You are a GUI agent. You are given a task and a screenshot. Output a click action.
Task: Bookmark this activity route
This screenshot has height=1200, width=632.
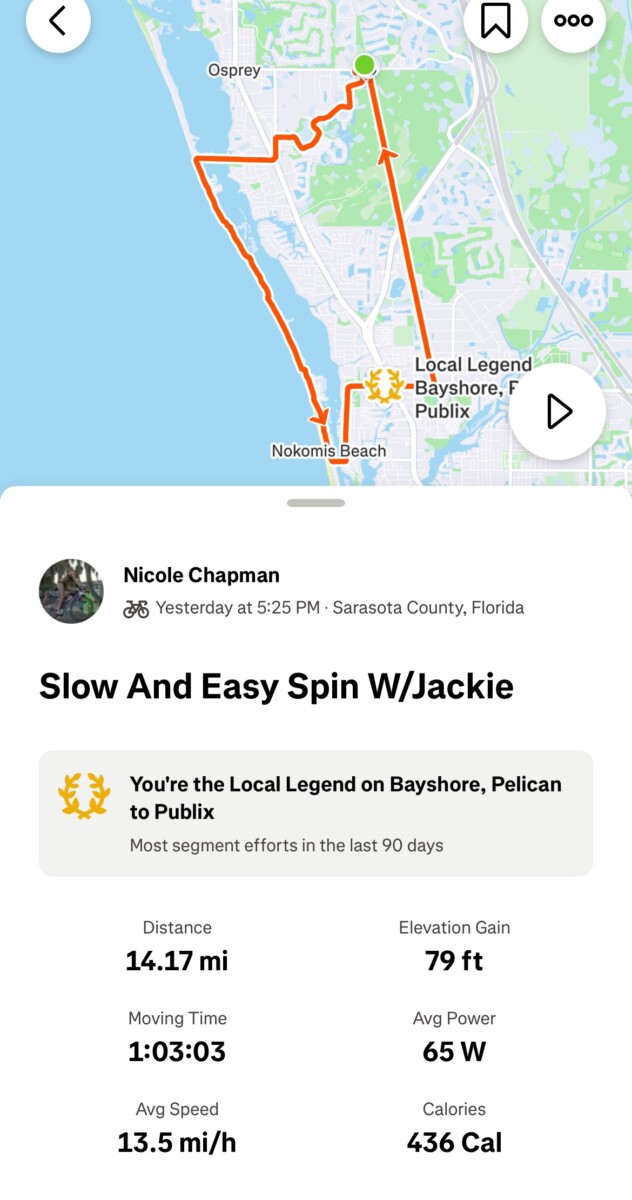495,21
